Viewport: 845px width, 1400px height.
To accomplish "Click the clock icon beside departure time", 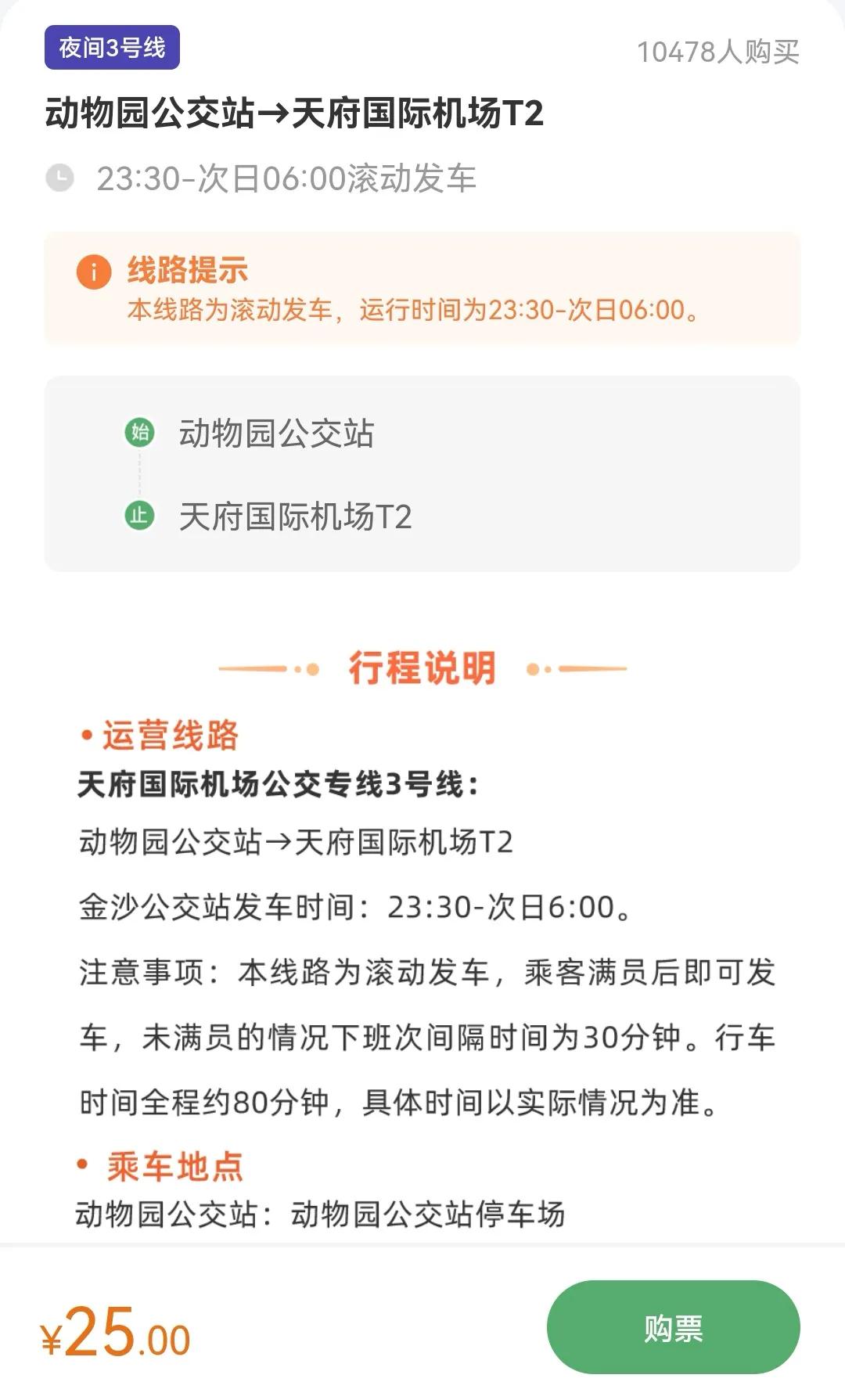I will click(x=59, y=180).
